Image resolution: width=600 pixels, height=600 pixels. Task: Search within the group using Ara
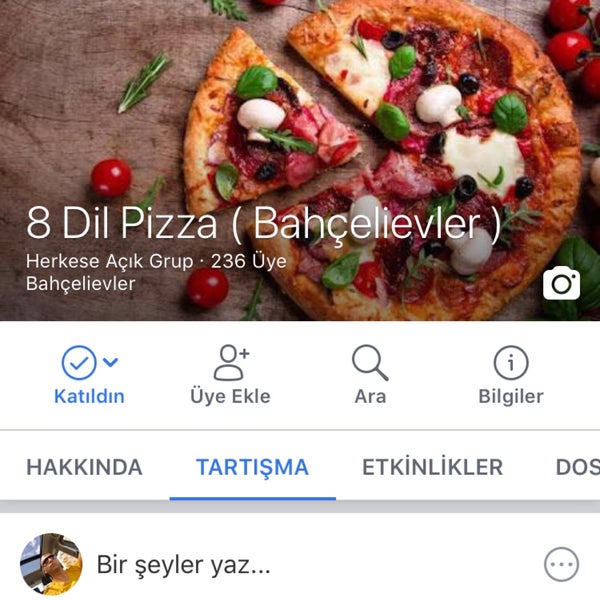tap(370, 375)
